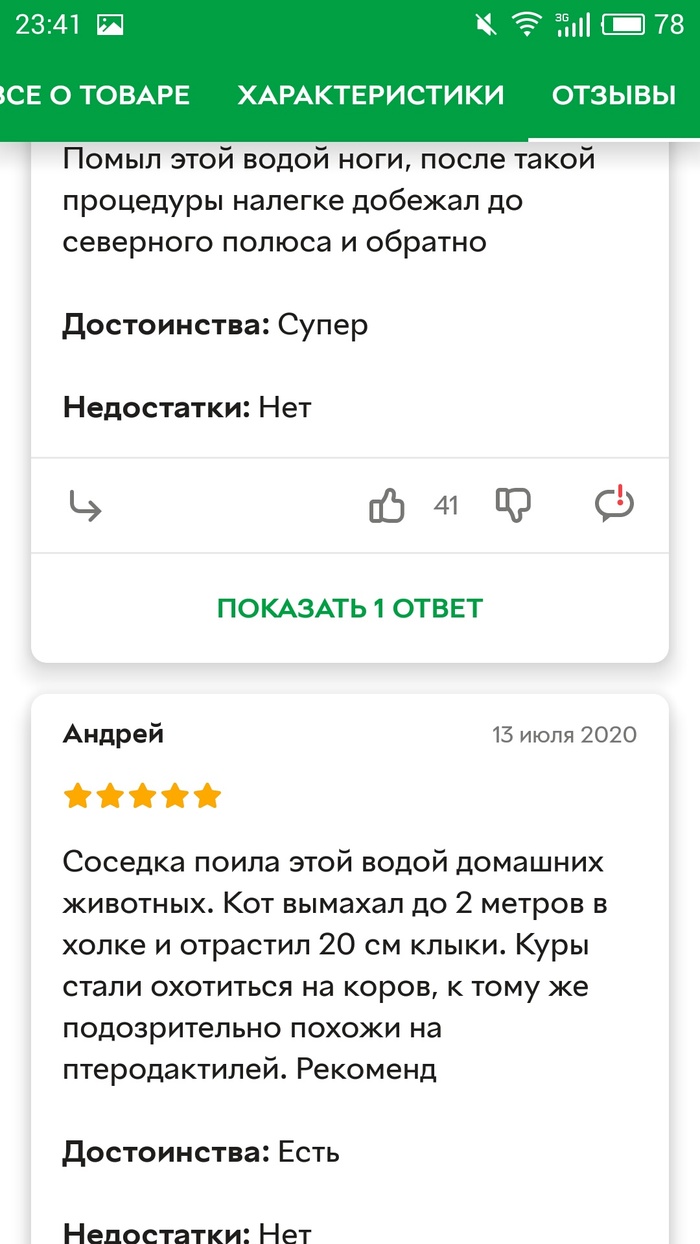
Task: Select the Отзывы tab
Action: pyautogui.click(x=614, y=95)
